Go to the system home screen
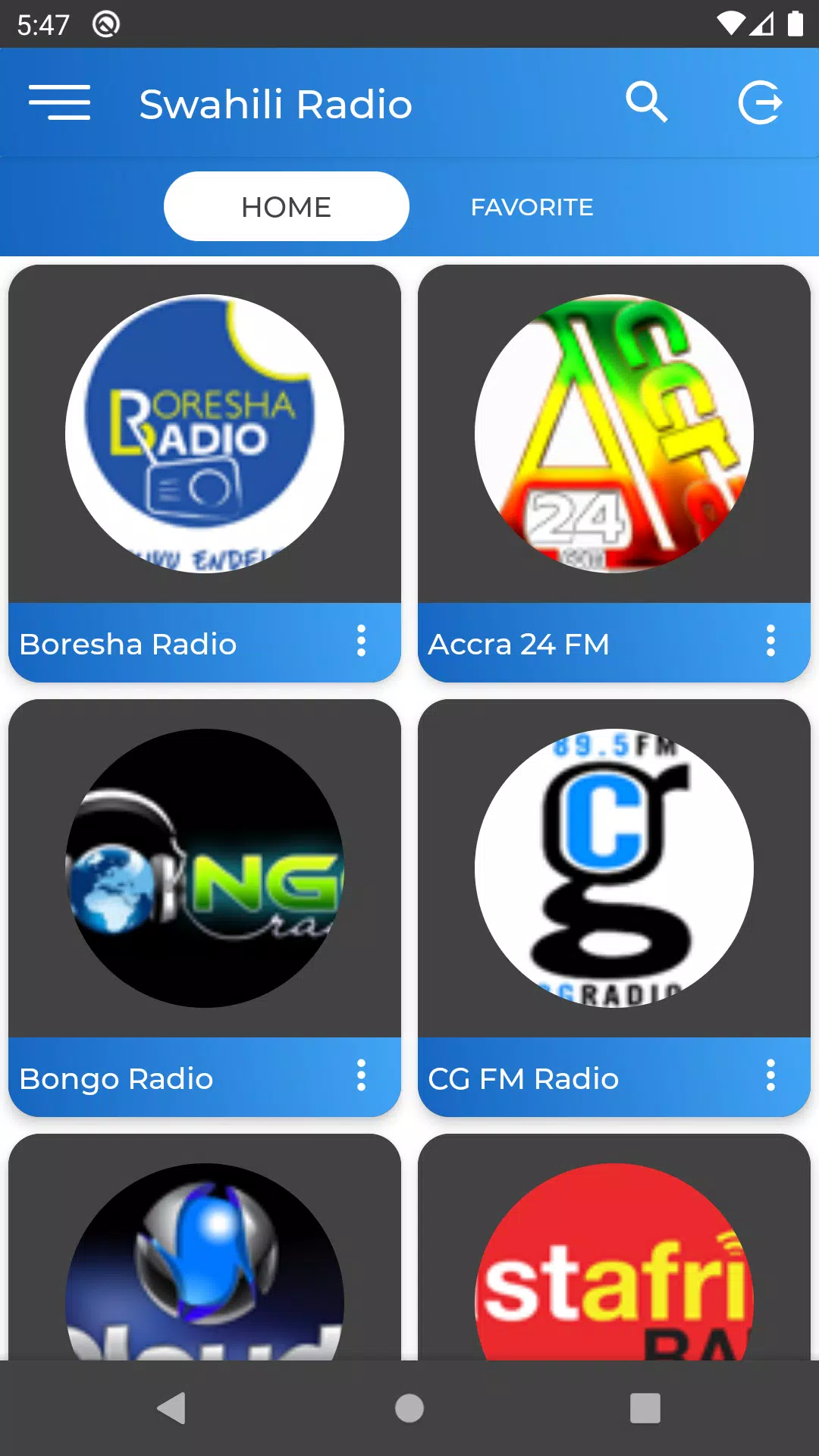 [409, 1408]
